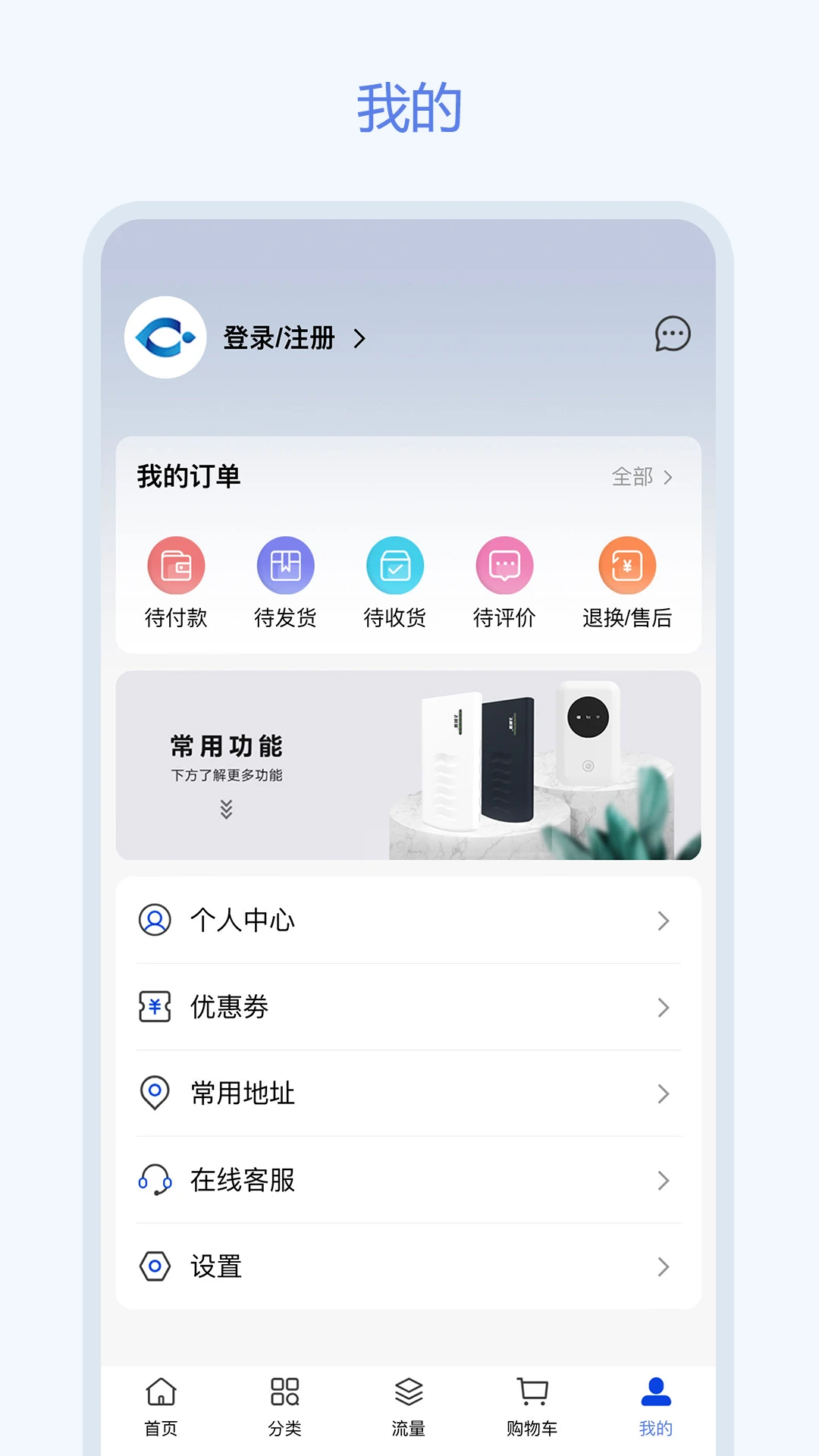819x1456 pixels.
Task: Open the 待付款 pending payment orders icon
Action: point(176,565)
